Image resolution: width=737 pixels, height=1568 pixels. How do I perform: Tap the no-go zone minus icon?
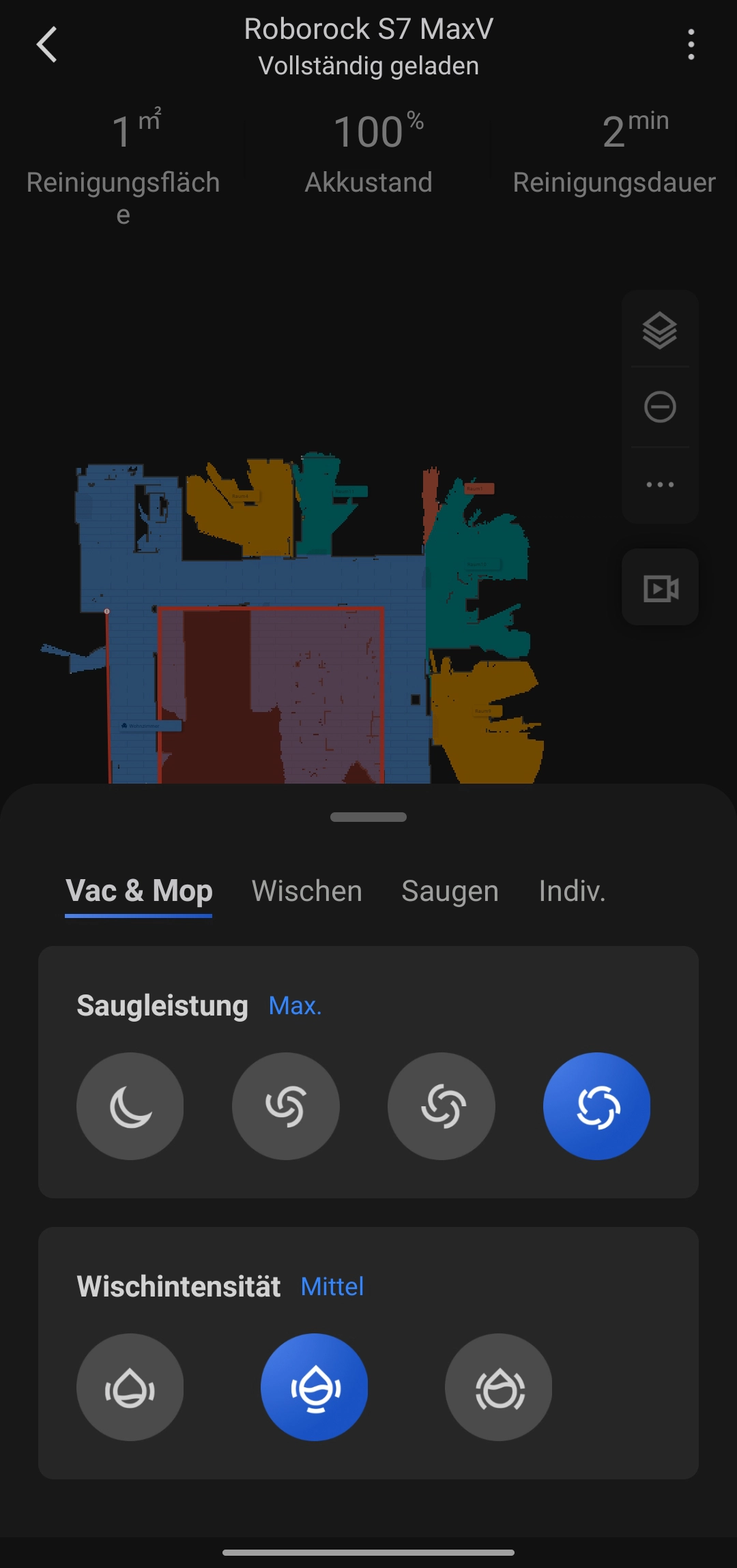pyautogui.click(x=660, y=407)
